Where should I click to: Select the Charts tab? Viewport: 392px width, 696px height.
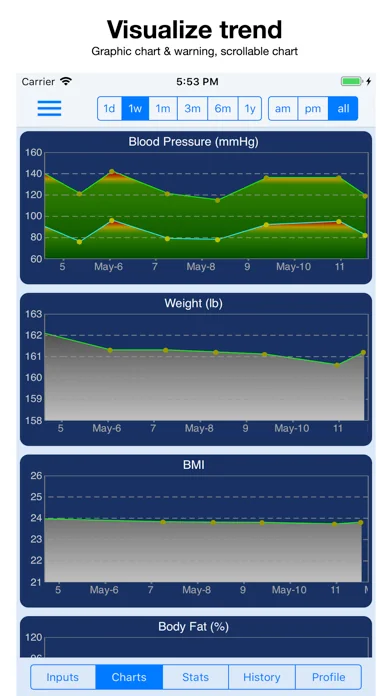[129, 677]
